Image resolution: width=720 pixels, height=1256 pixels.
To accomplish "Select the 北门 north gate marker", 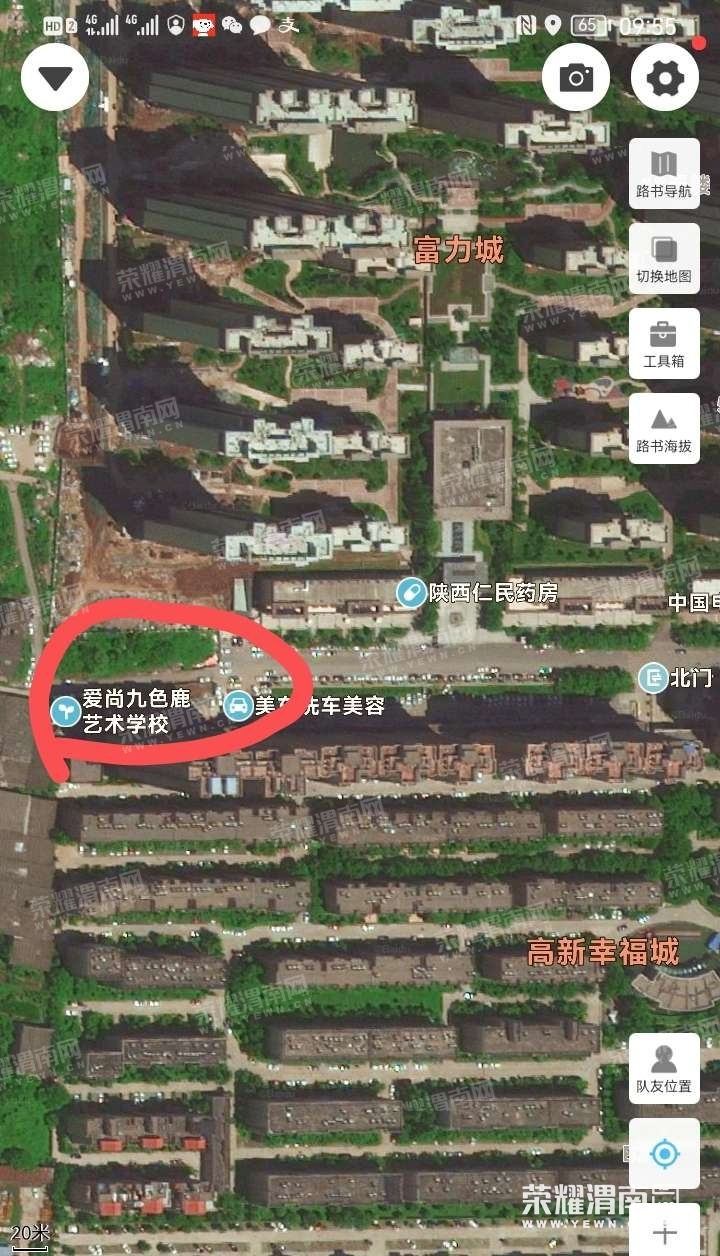I will point(654,677).
